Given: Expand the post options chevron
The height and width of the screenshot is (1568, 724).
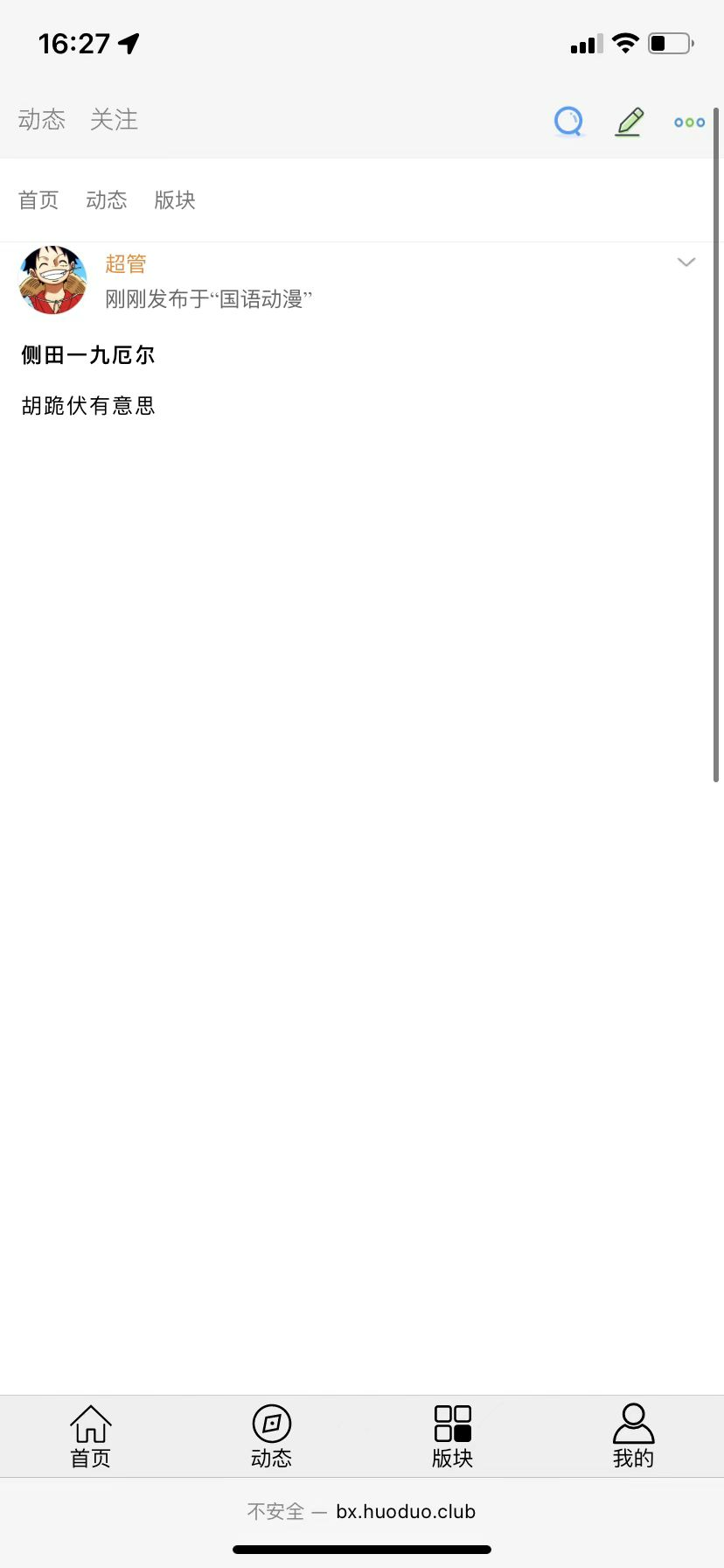Looking at the screenshot, I should tap(686, 262).
